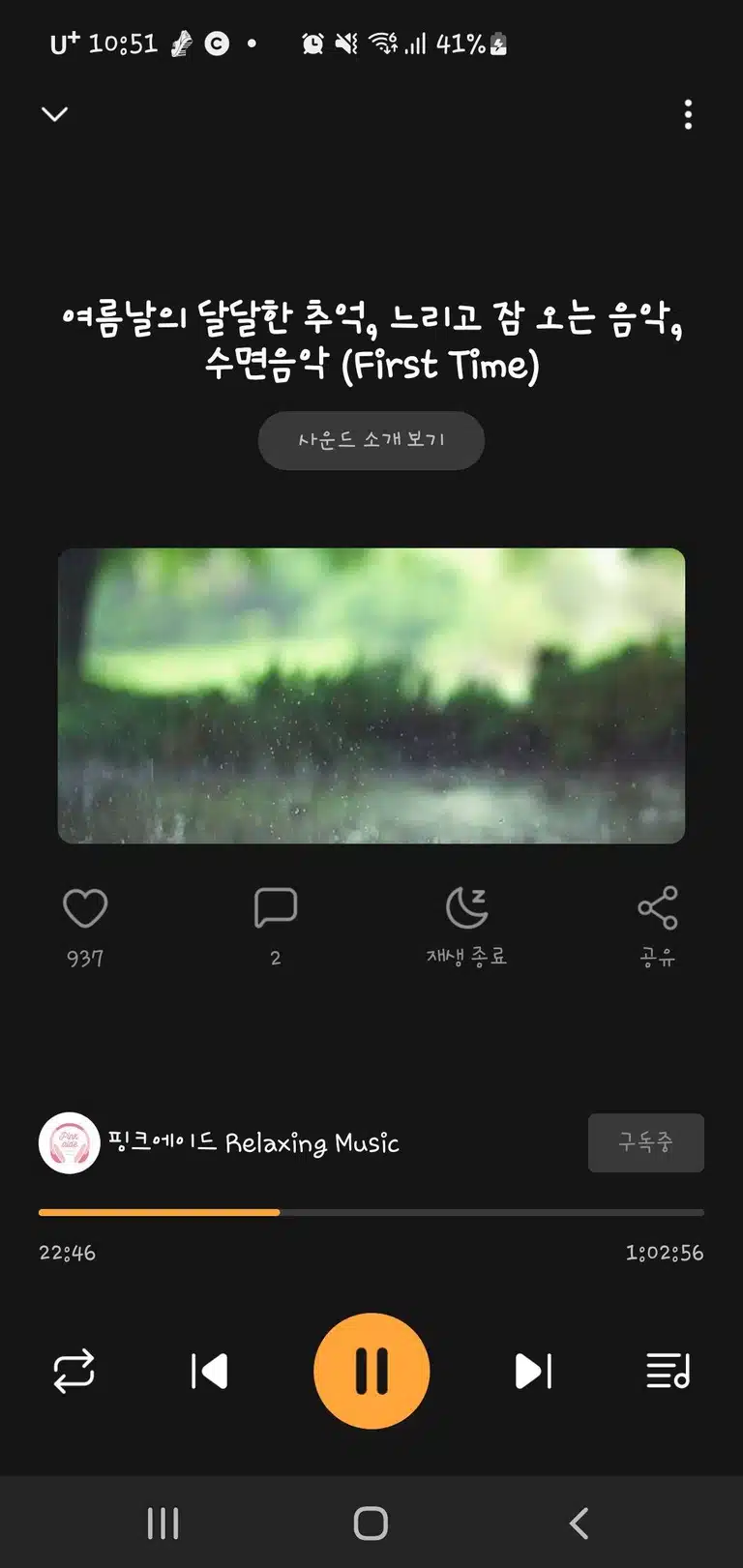This screenshot has width=743, height=1568.
Task: Go back with the system back button
Action: pyautogui.click(x=579, y=1524)
